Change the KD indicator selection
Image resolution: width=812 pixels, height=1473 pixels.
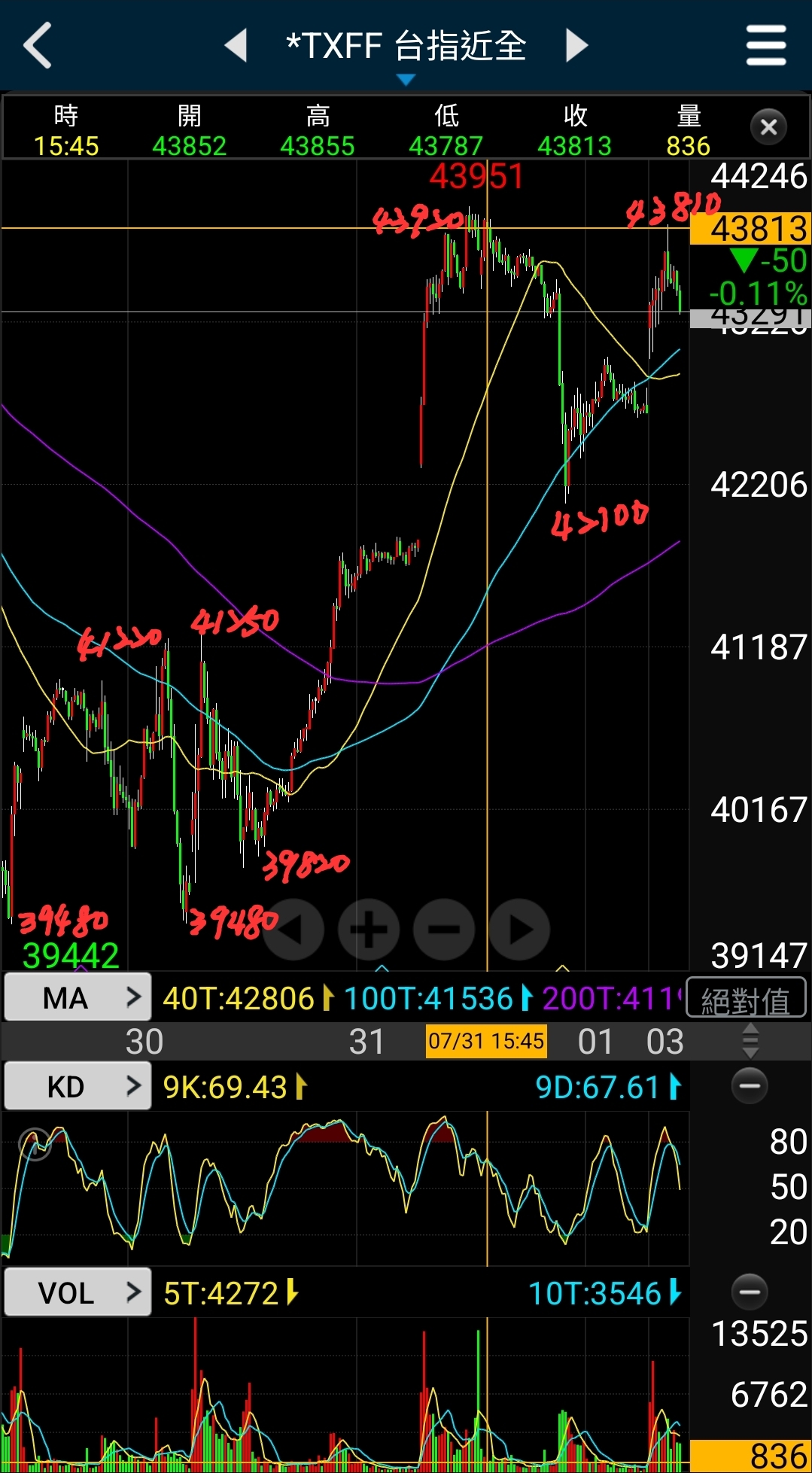[78, 1086]
